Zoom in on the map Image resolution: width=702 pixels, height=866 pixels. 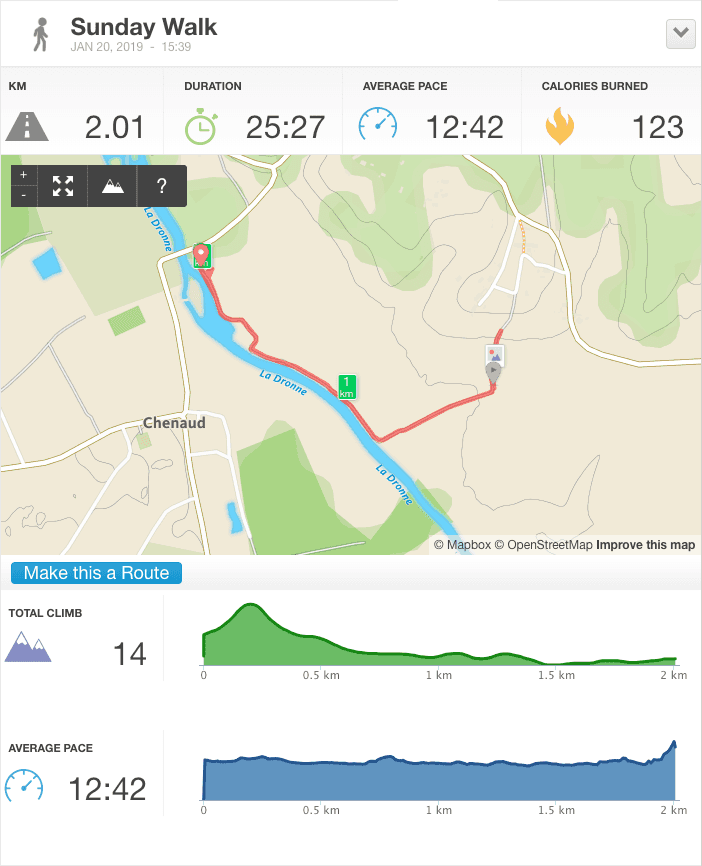coord(24,175)
